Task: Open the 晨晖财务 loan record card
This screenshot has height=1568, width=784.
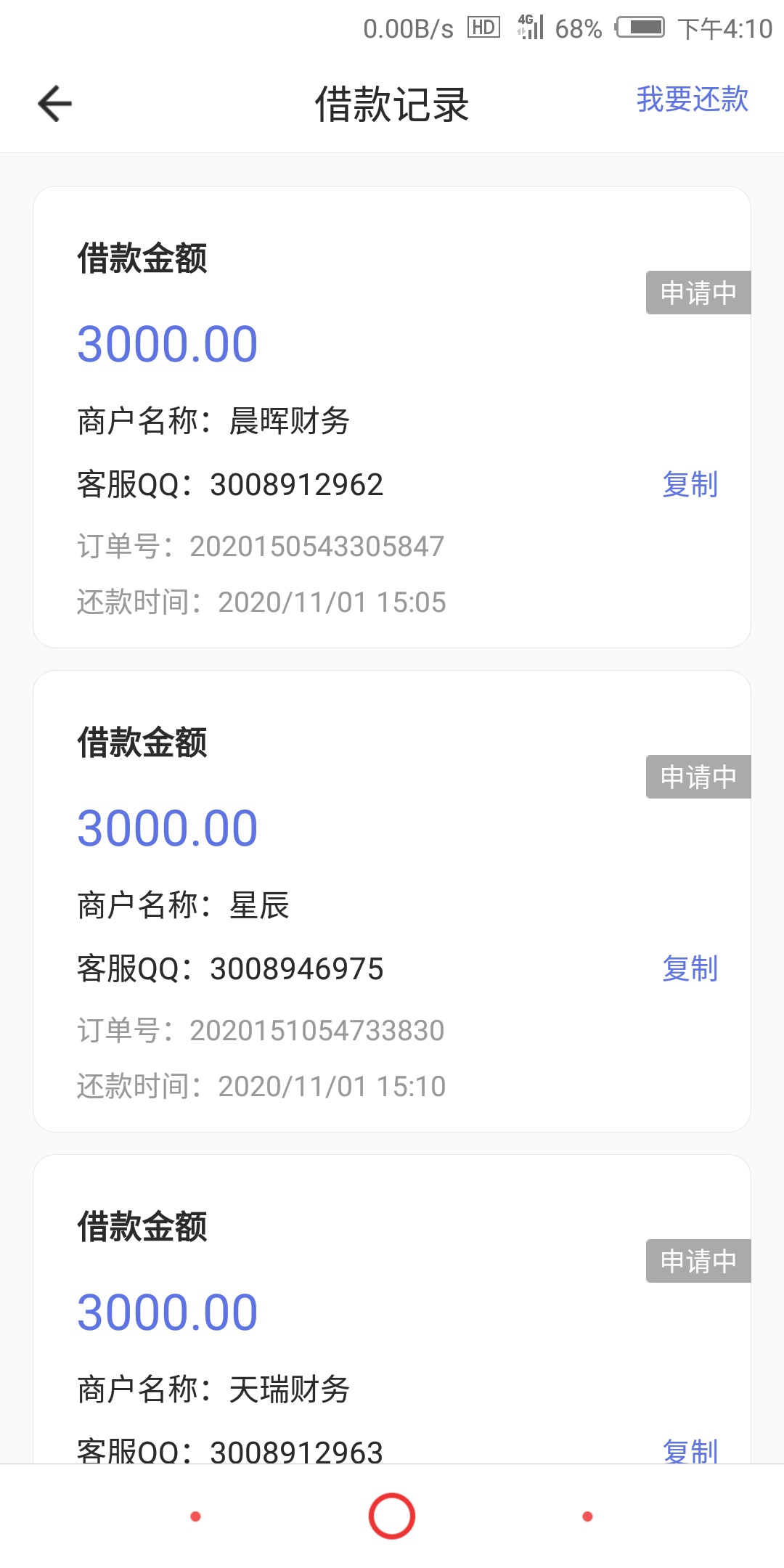Action: click(x=392, y=417)
